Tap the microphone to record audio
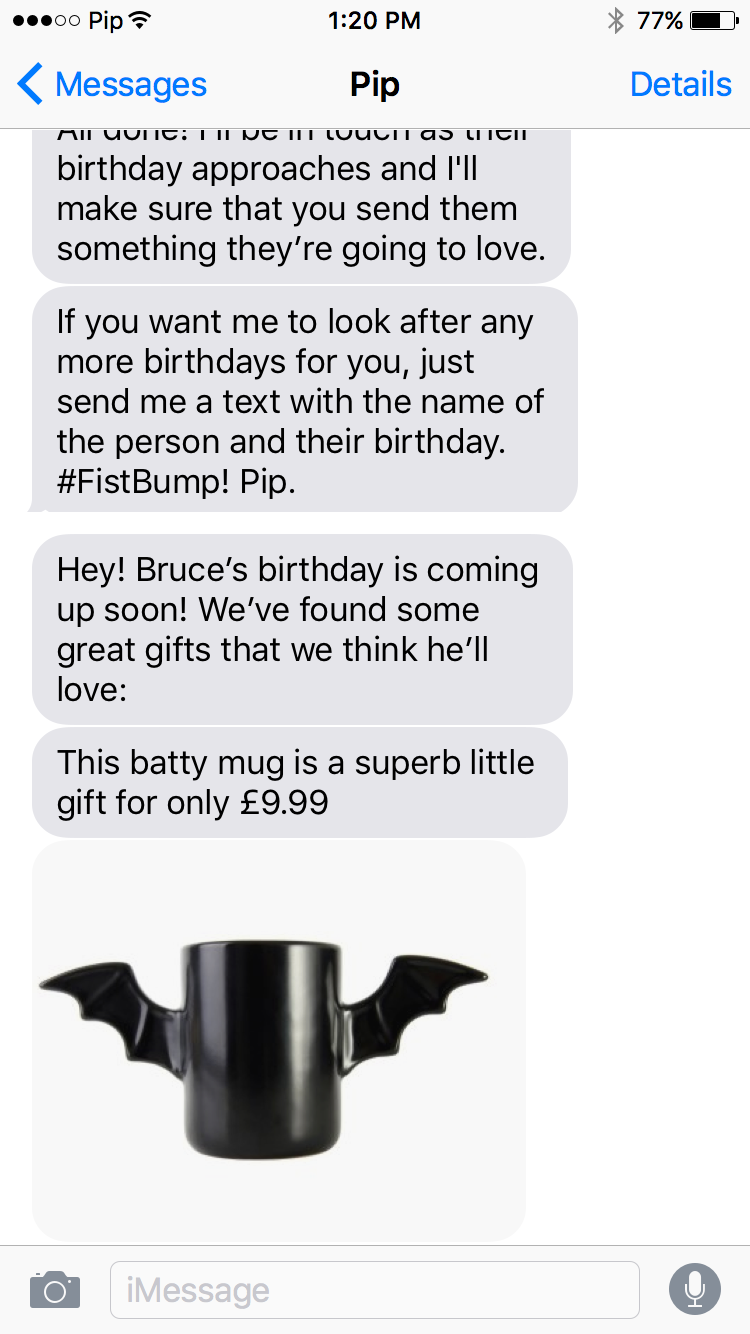This screenshot has width=750, height=1334. coord(694,1290)
